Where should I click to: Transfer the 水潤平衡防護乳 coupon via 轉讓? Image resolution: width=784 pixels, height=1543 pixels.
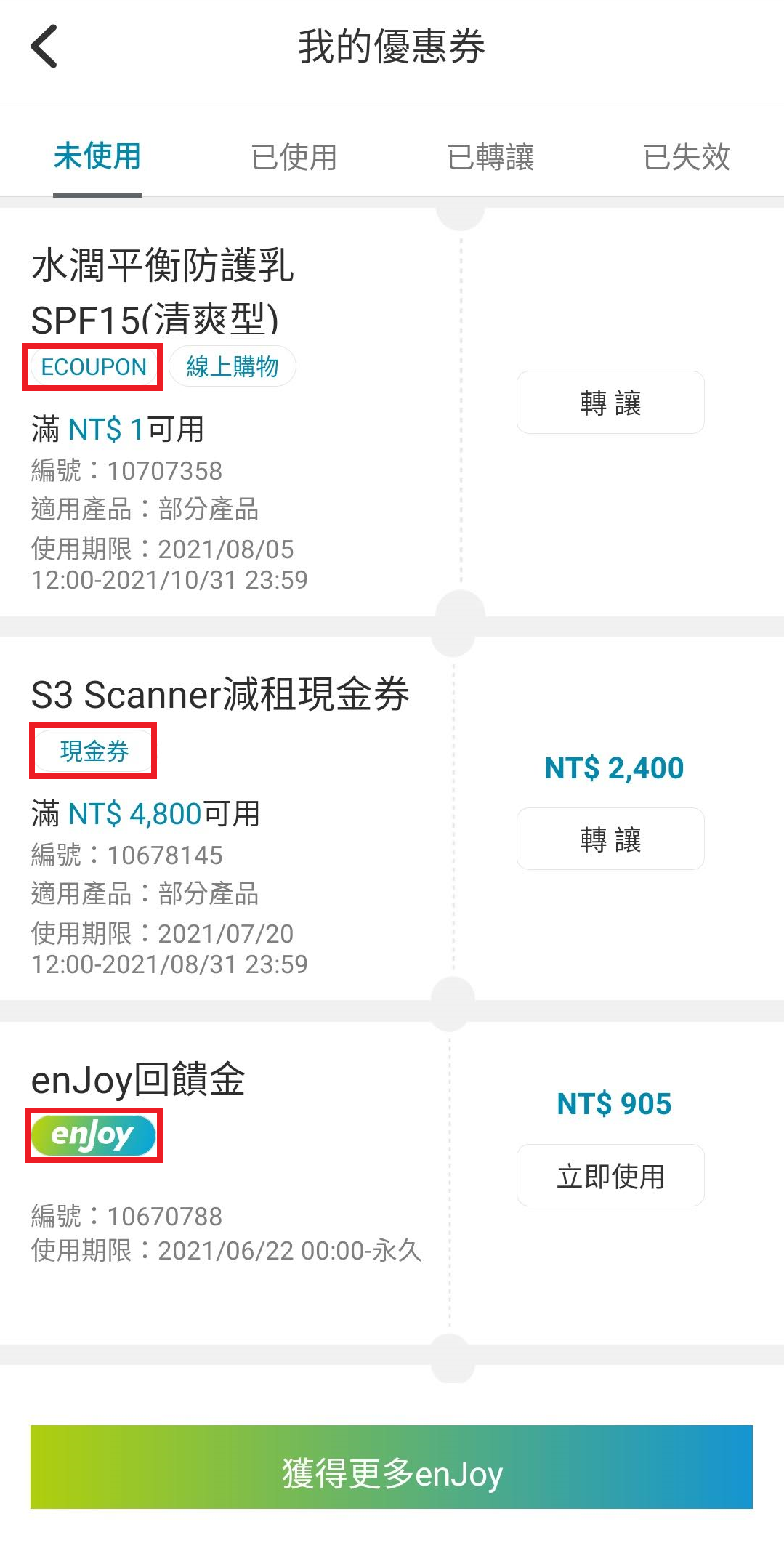click(x=610, y=403)
